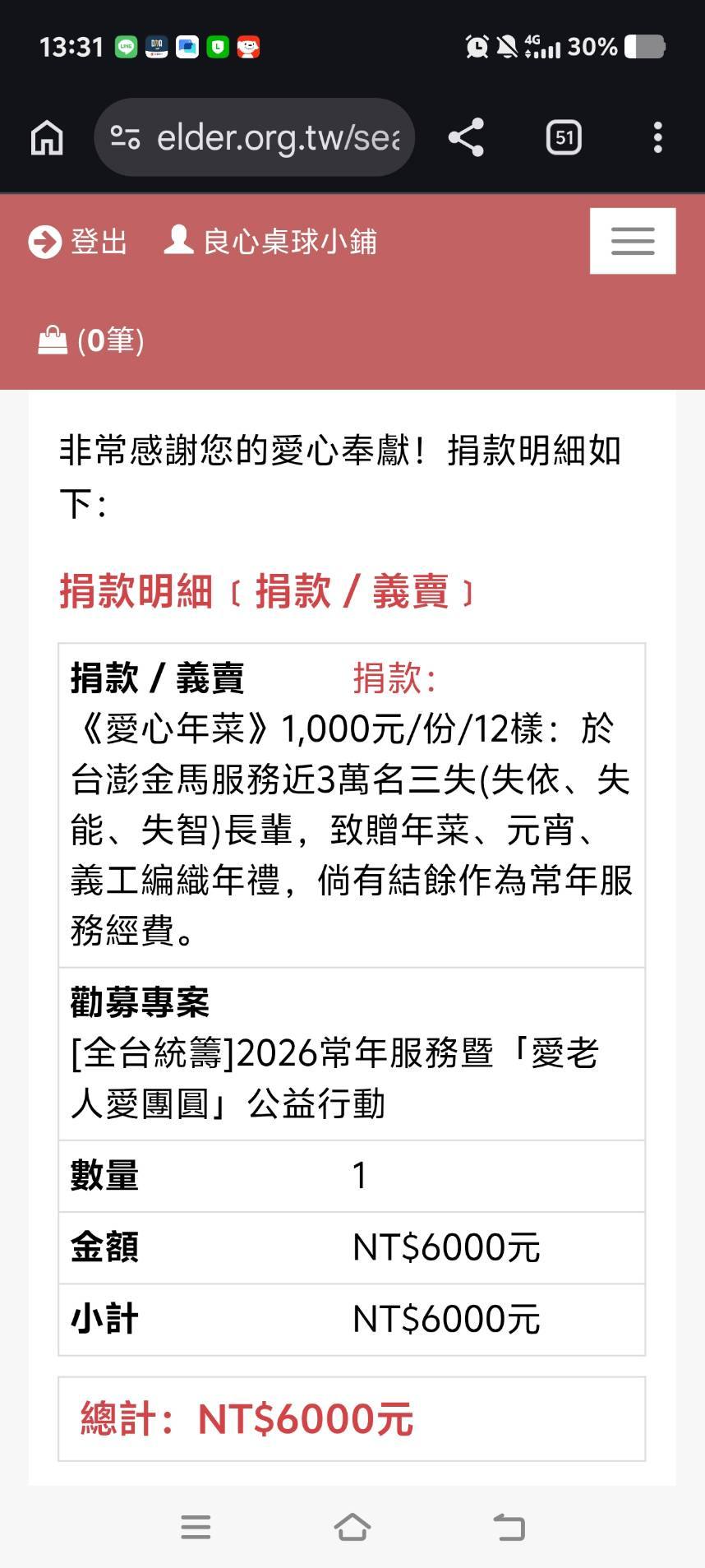Click the 勸募專案 project description cell
The image size is (705, 1568).
tap(351, 1055)
